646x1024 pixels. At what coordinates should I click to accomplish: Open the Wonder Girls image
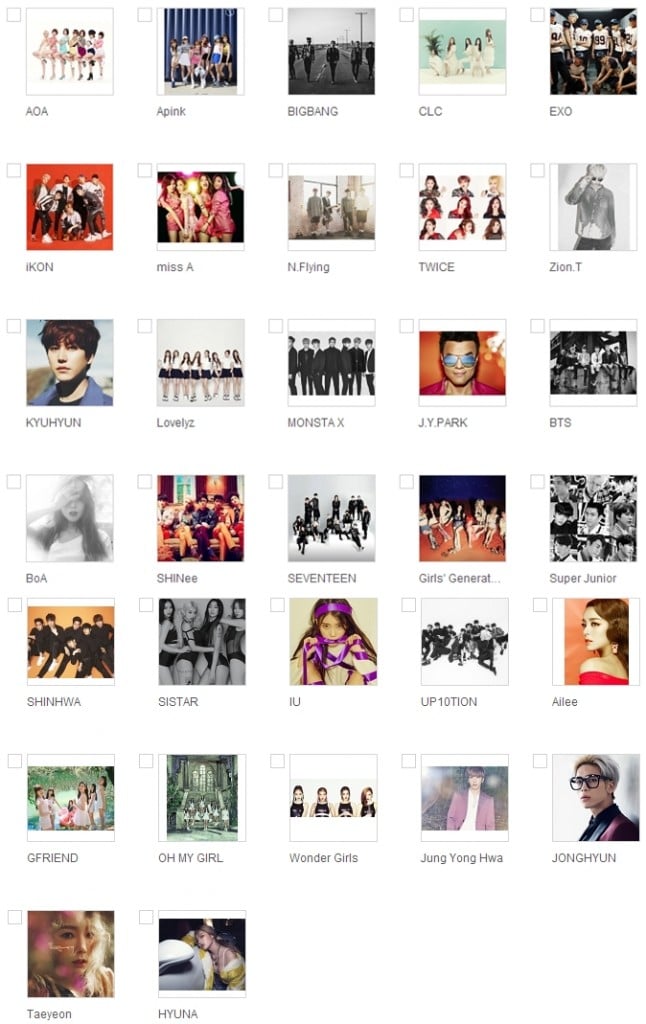tap(333, 797)
